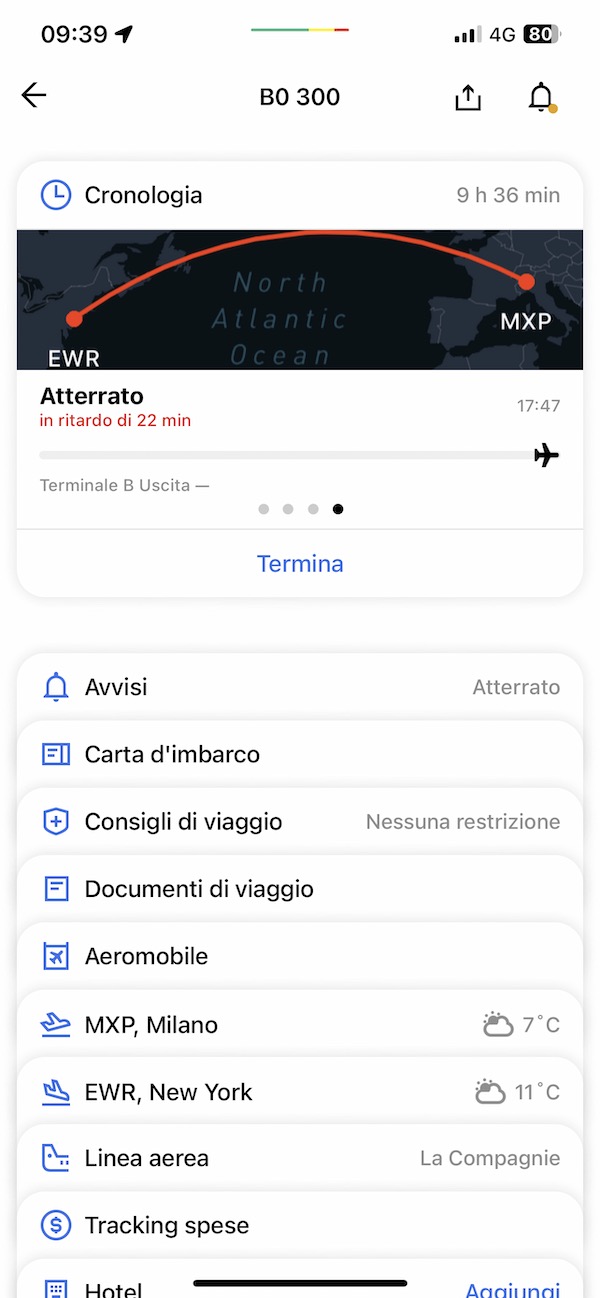The height and width of the screenshot is (1298, 600).
Task: Share flight B0 300
Action: pyautogui.click(x=468, y=97)
